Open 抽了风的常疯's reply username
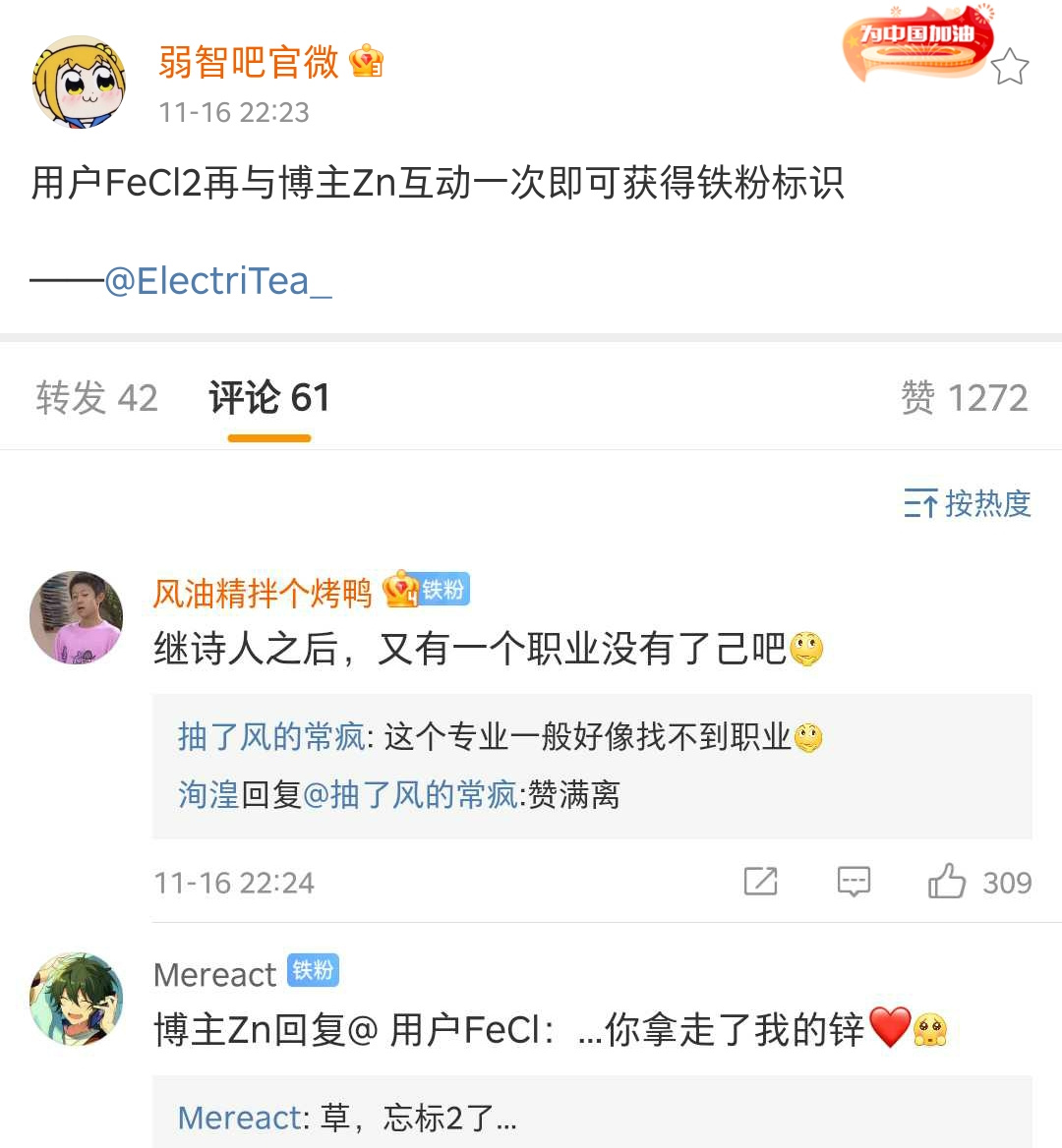Image resolution: width=1062 pixels, height=1148 pixels. tap(271, 736)
